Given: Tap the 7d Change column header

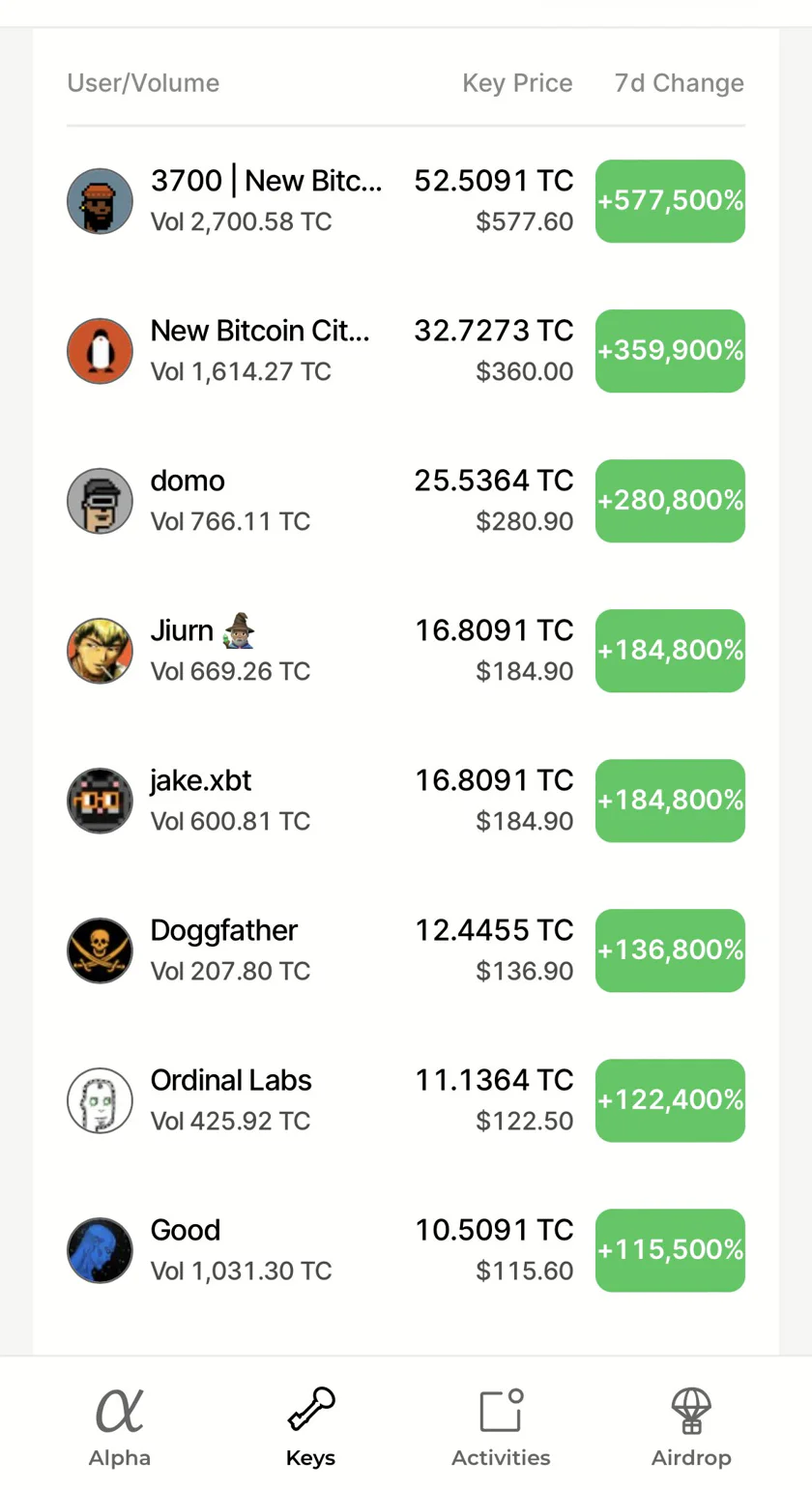Looking at the screenshot, I should (x=680, y=84).
